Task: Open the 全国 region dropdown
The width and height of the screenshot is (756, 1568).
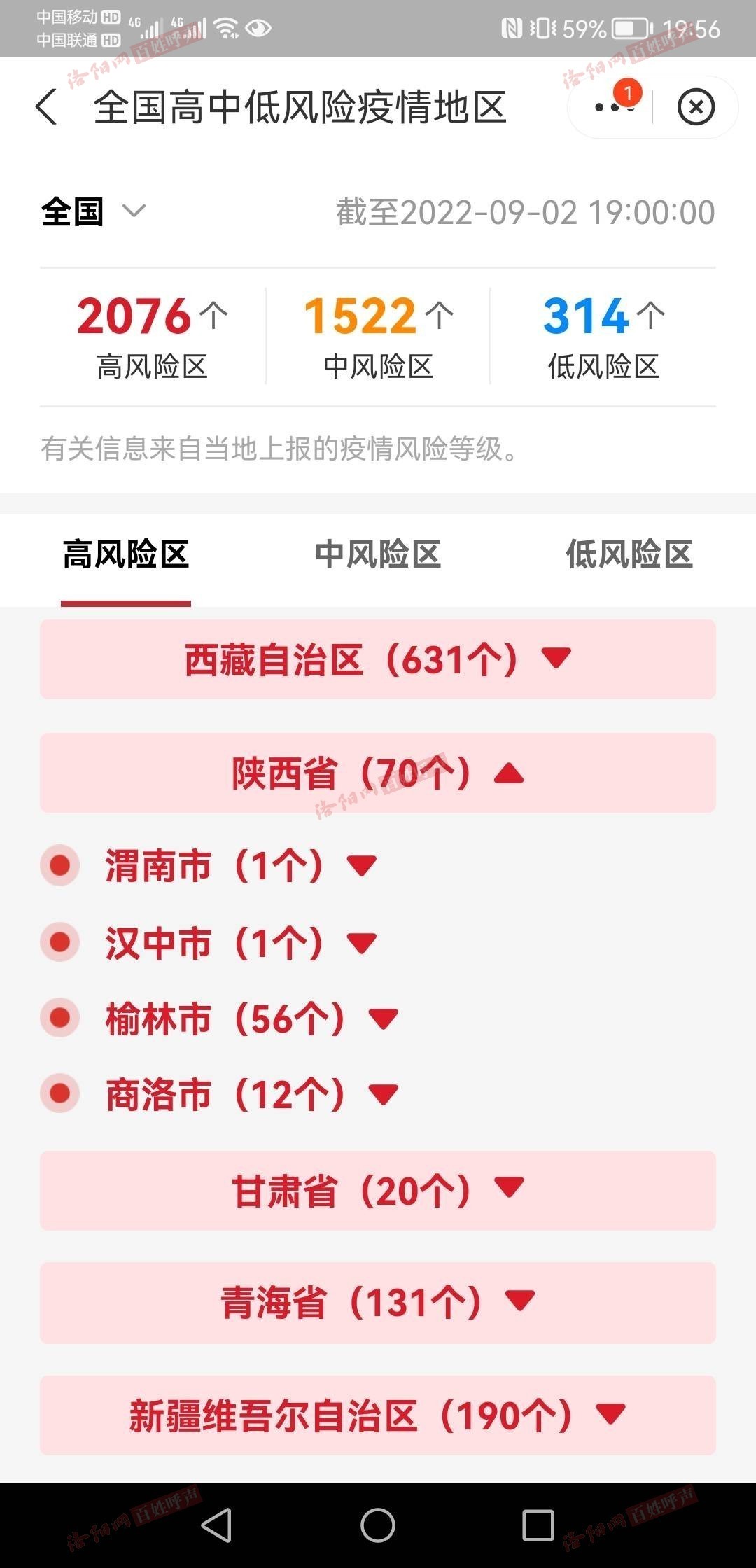Action: 93,211
